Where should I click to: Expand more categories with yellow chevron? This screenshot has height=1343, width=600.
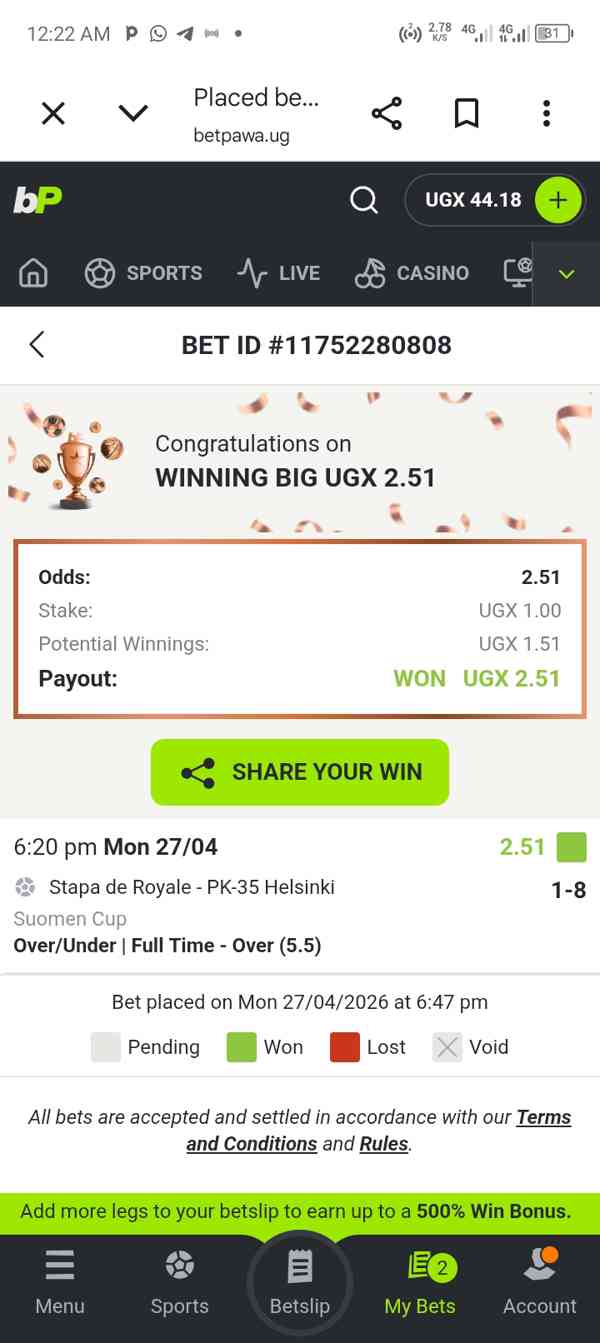(566, 274)
